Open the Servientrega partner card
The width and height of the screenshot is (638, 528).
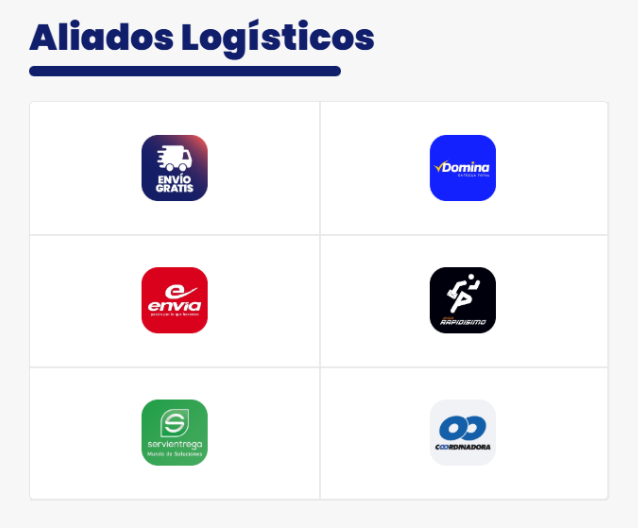click(175, 432)
